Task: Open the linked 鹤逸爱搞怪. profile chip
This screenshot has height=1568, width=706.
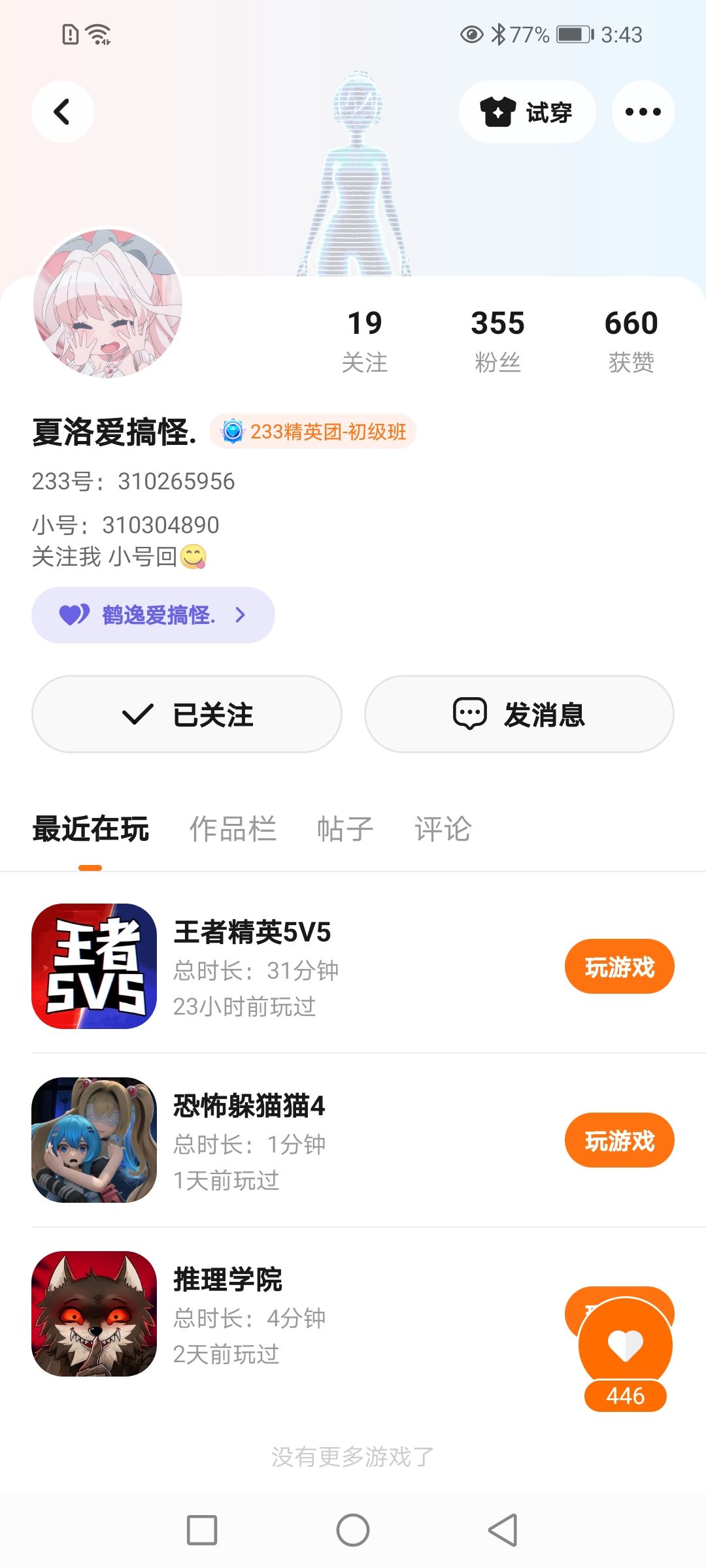Action: point(153,615)
